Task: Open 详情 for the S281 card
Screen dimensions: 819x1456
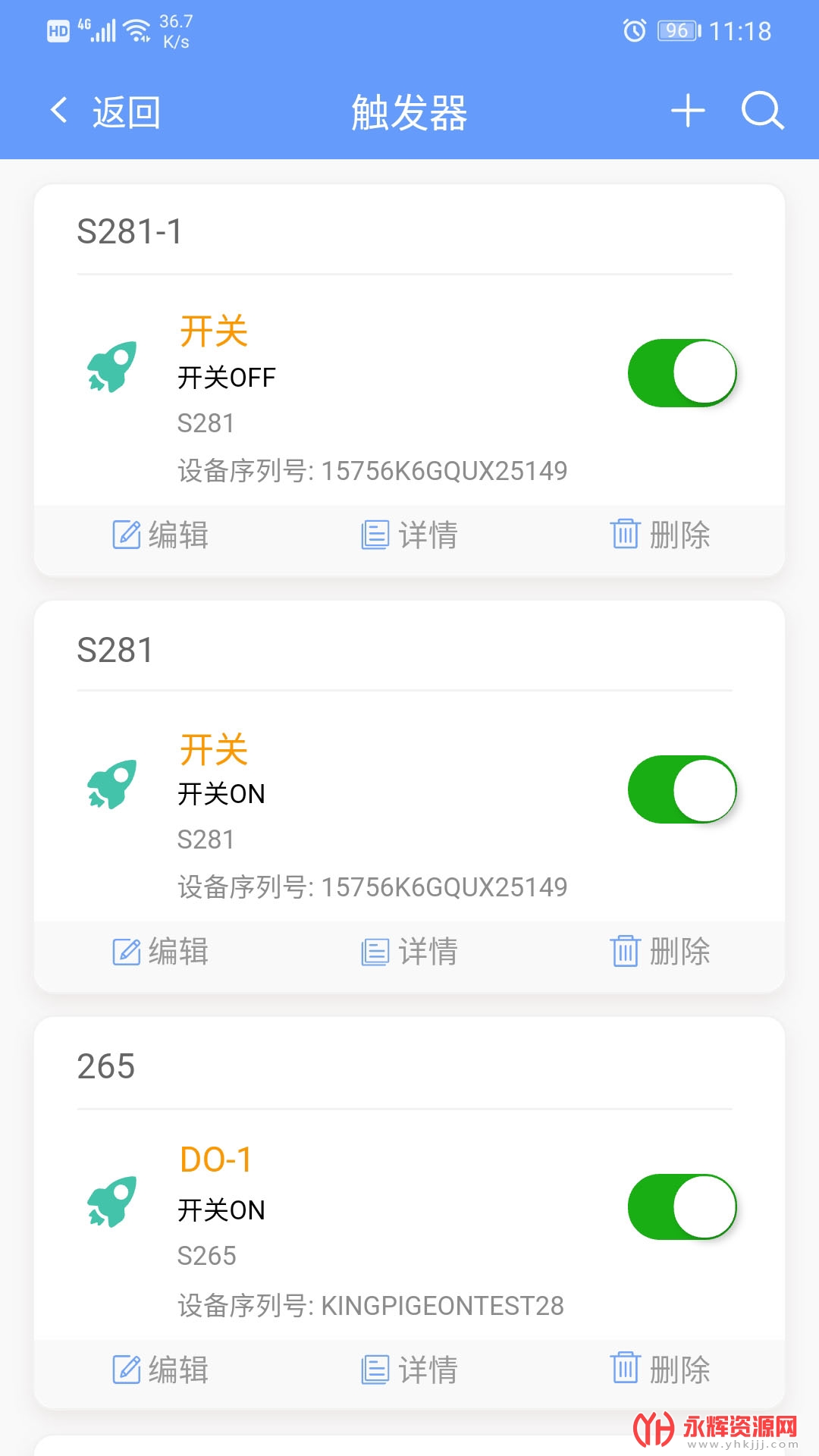Action: click(x=409, y=951)
